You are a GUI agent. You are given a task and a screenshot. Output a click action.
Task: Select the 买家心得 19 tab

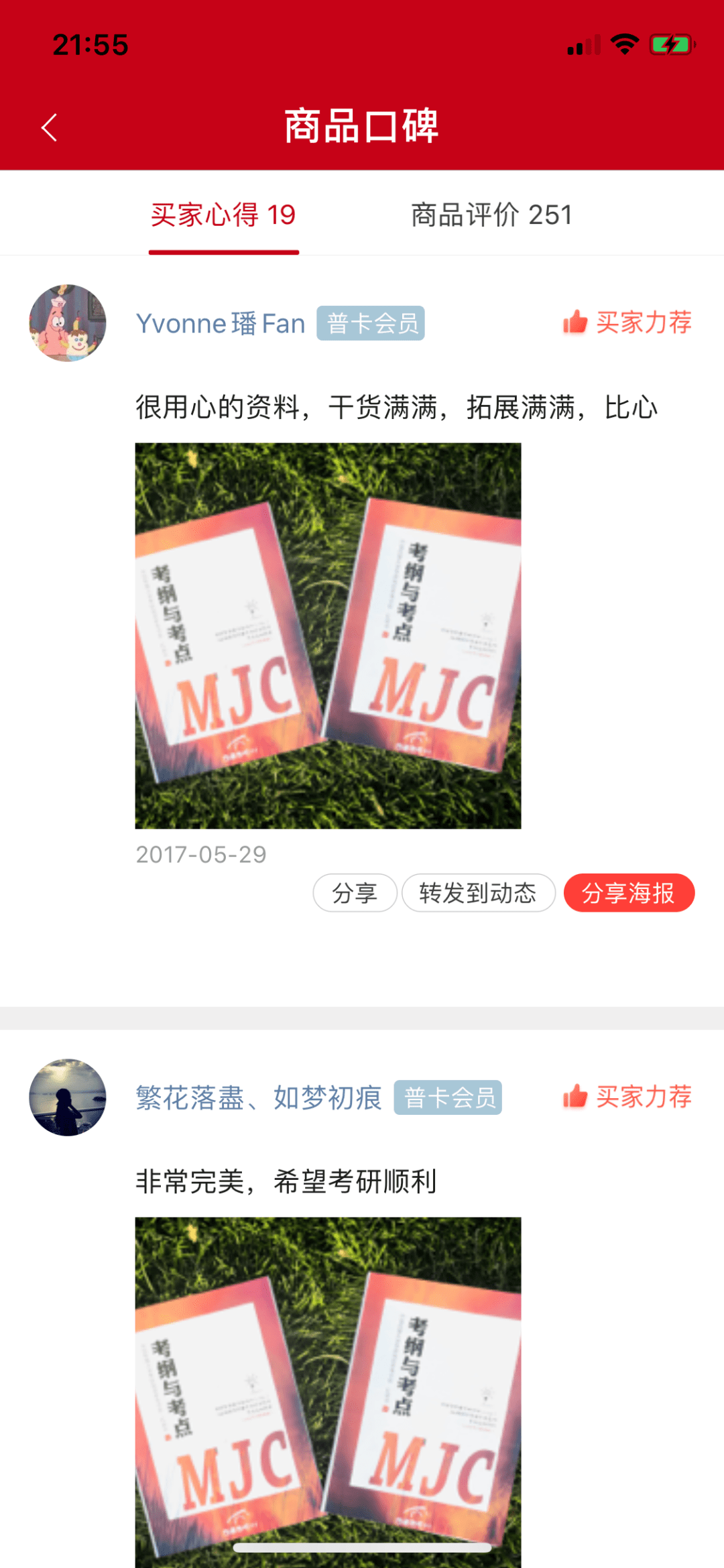click(223, 215)
